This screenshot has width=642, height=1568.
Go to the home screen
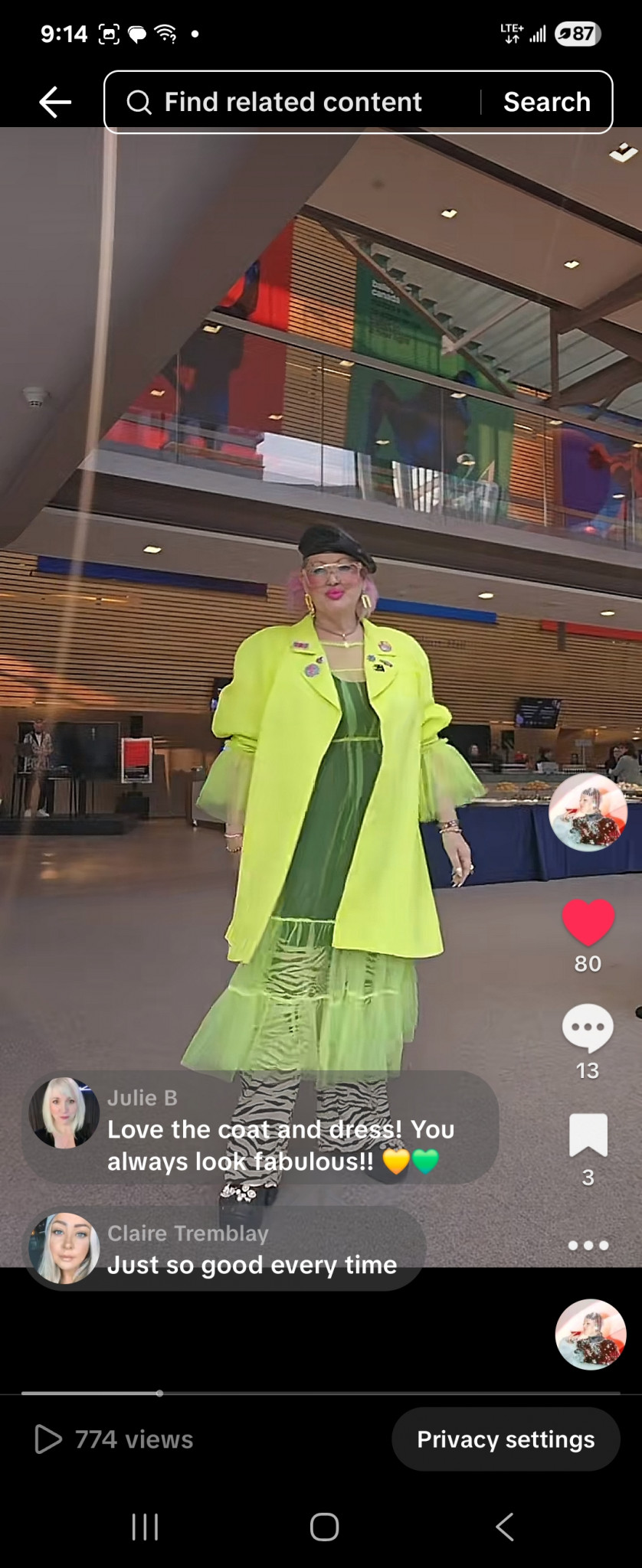pyautogui.click(x=324, y=1527)
